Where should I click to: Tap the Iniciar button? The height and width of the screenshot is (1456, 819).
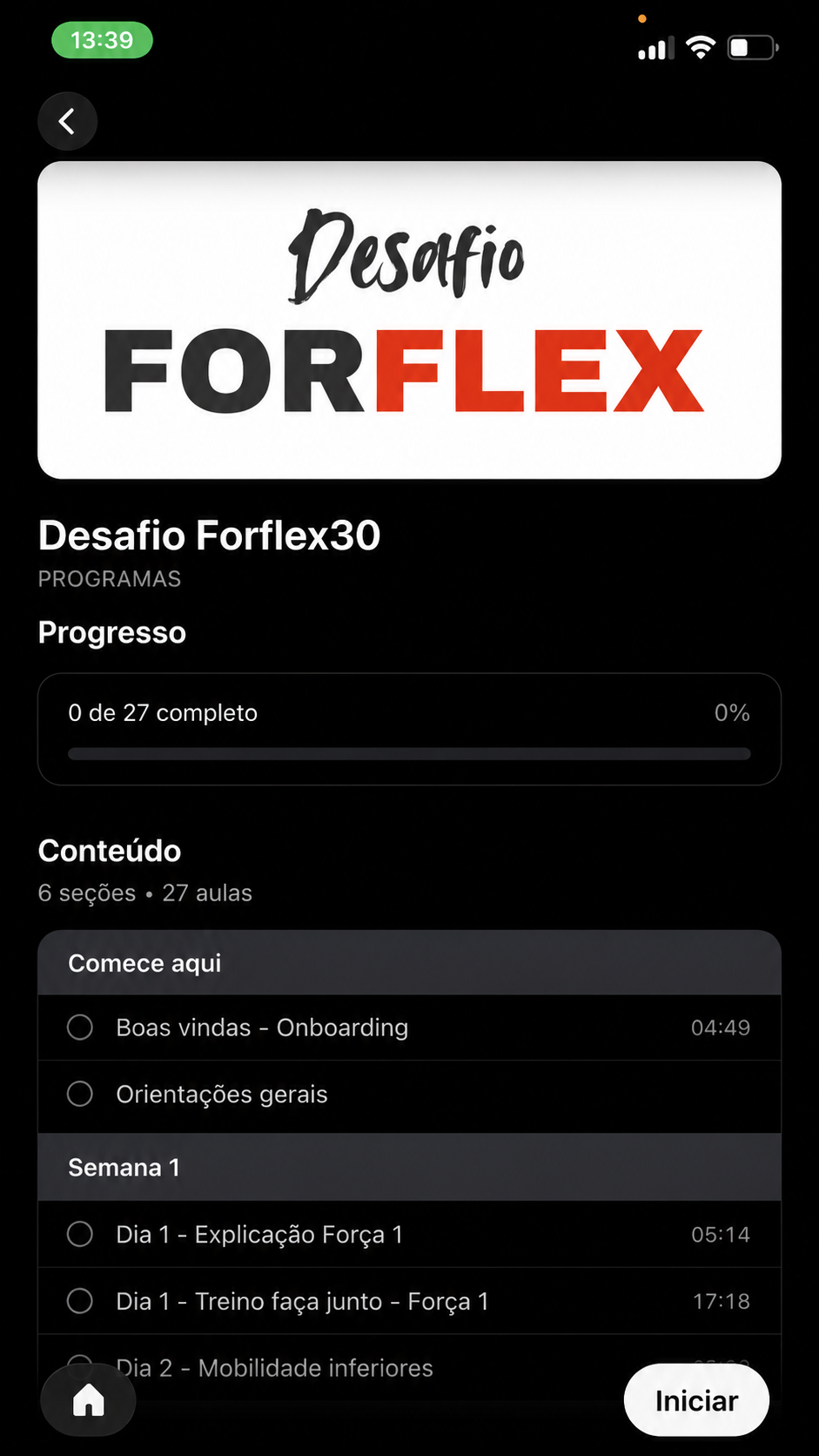click(x=696, y=1400)
